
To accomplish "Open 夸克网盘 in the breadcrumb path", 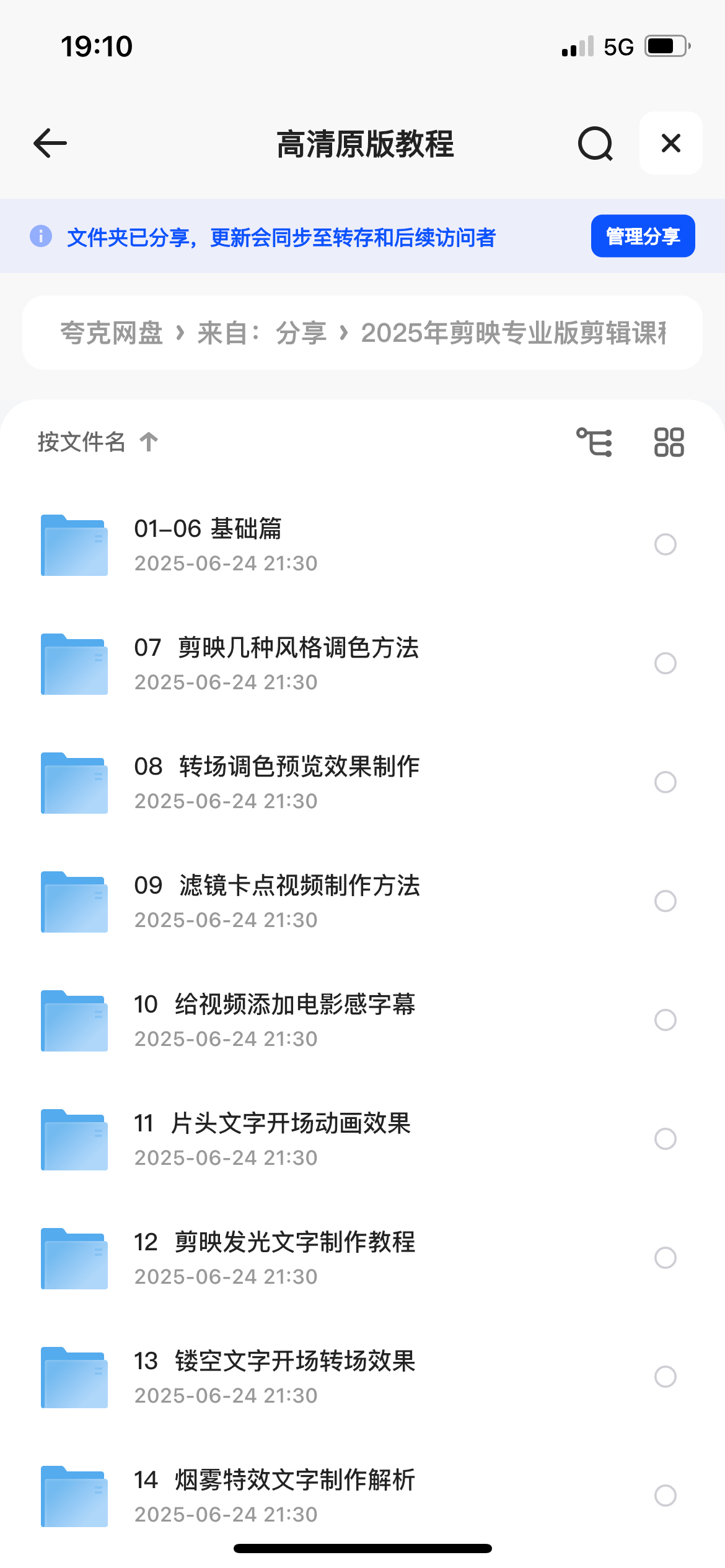I will click(112, 333).
